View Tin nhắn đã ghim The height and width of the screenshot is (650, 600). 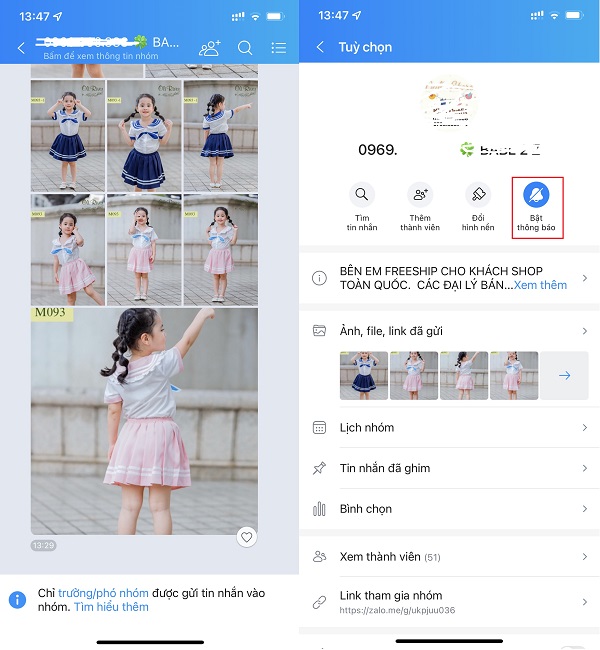pyautogui.click(x=450, y=468)
